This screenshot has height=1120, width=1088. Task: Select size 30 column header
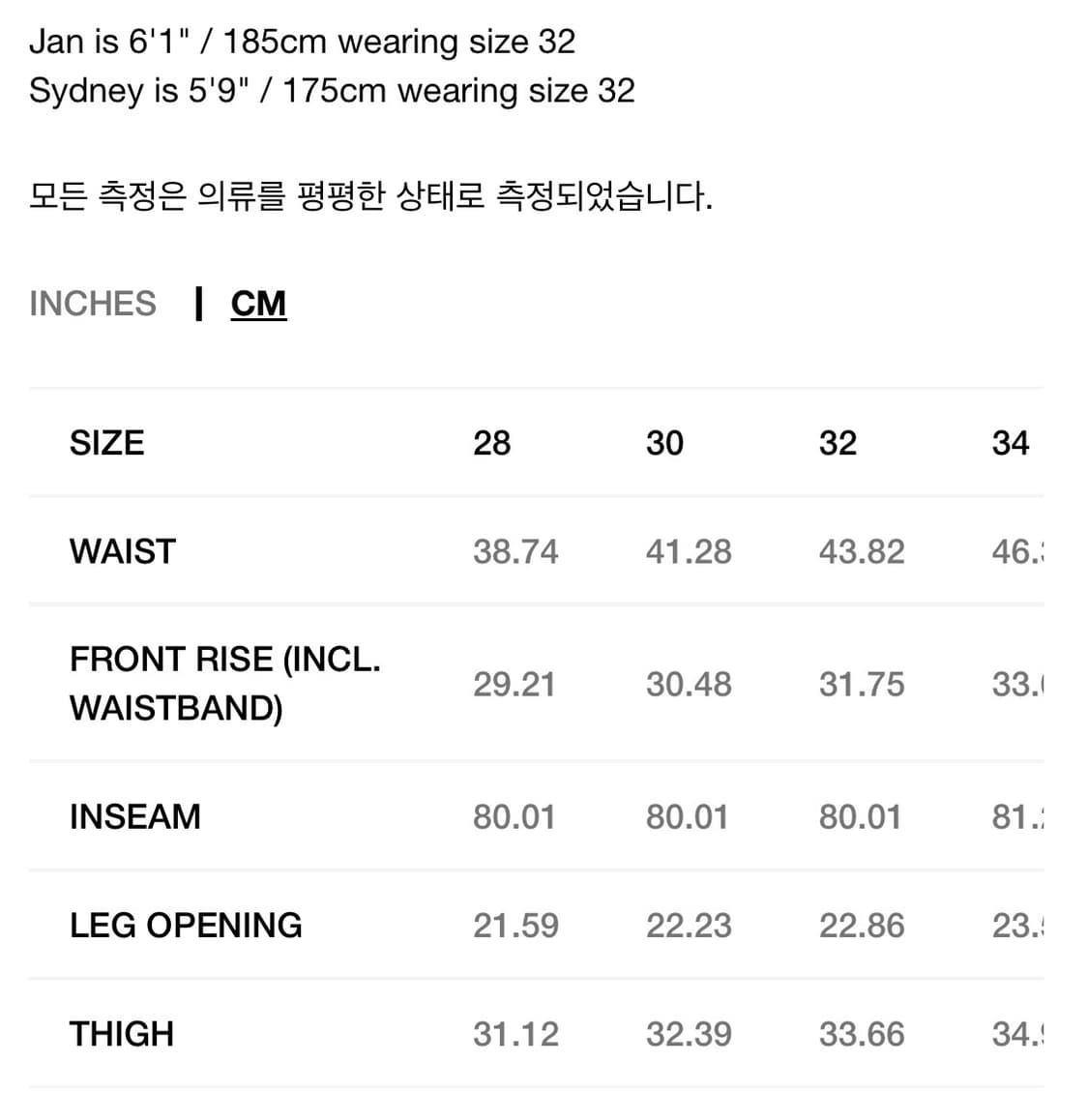coord(664,442)
